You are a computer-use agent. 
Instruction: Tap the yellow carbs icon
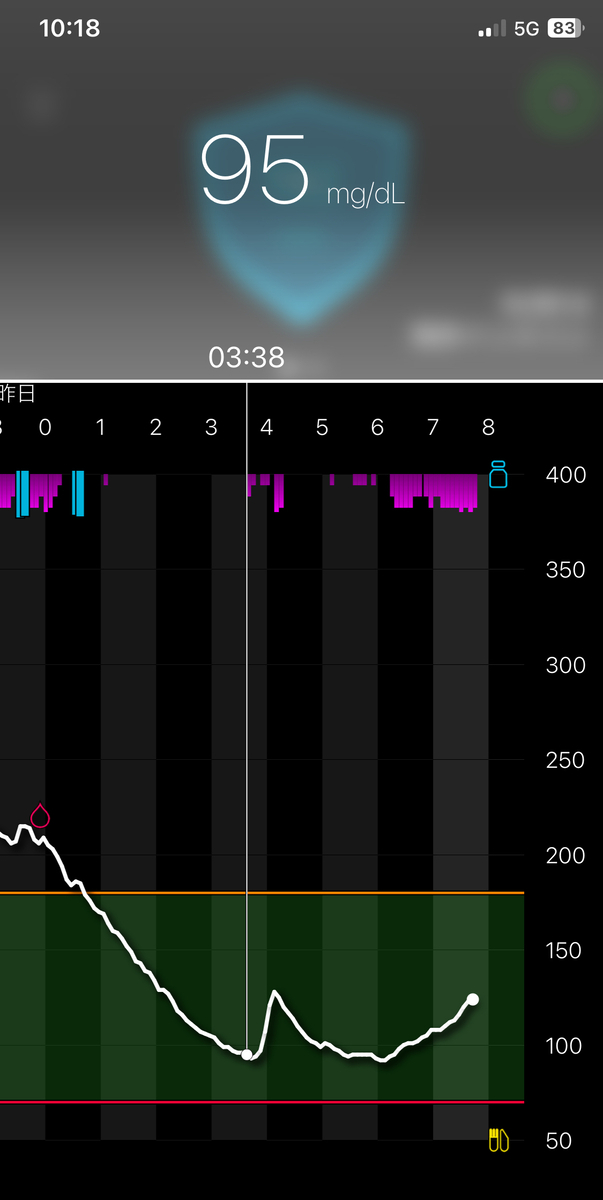pos(498,1139)
